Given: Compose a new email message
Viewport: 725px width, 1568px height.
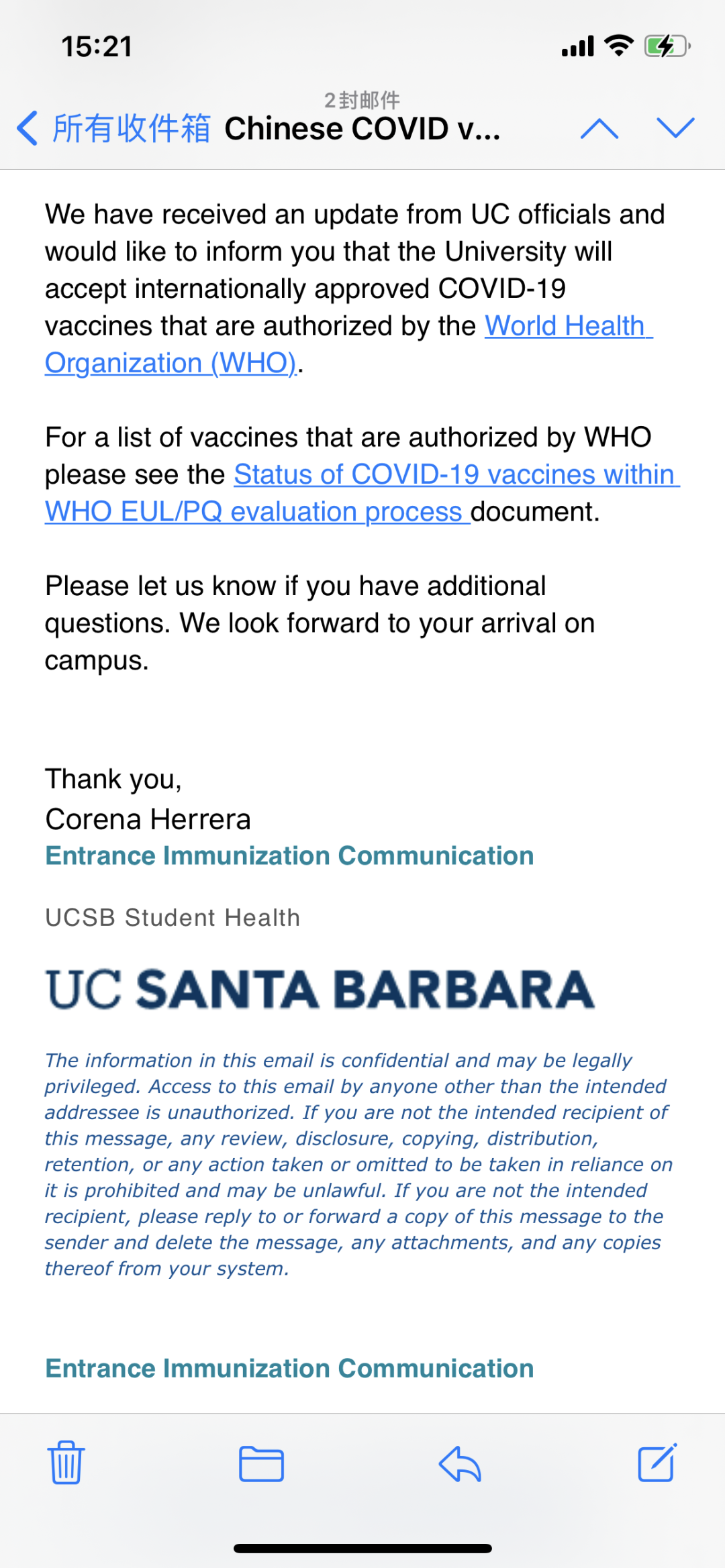Looking at the screenshot, I should pyautogui.click(x=657, y=1463).
